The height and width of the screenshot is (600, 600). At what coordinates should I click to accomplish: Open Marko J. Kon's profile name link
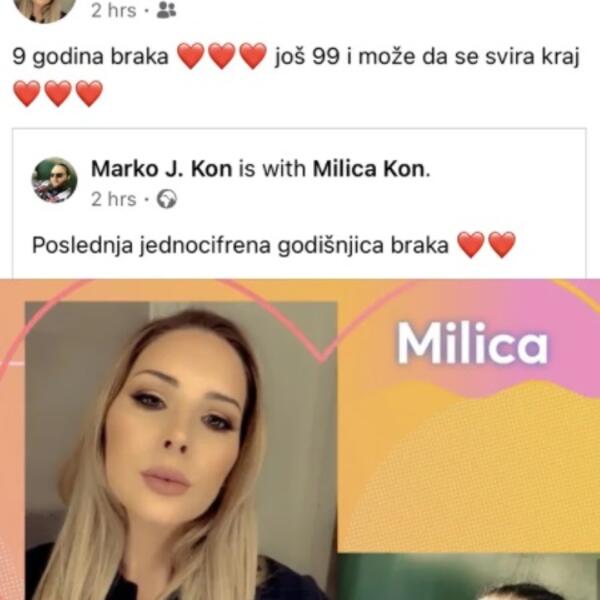point(161,169)
